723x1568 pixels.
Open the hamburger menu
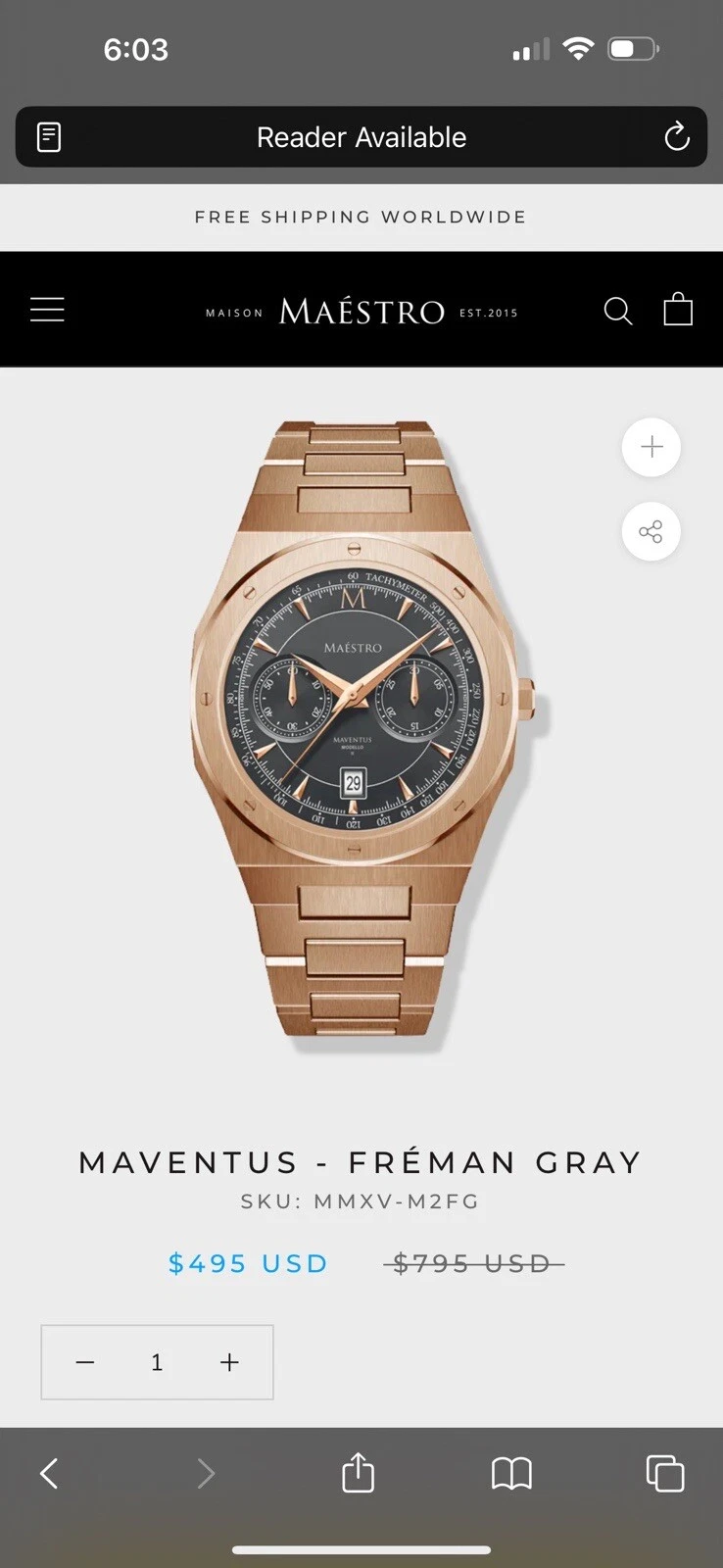pyautogui.click(x=47, y=310)
